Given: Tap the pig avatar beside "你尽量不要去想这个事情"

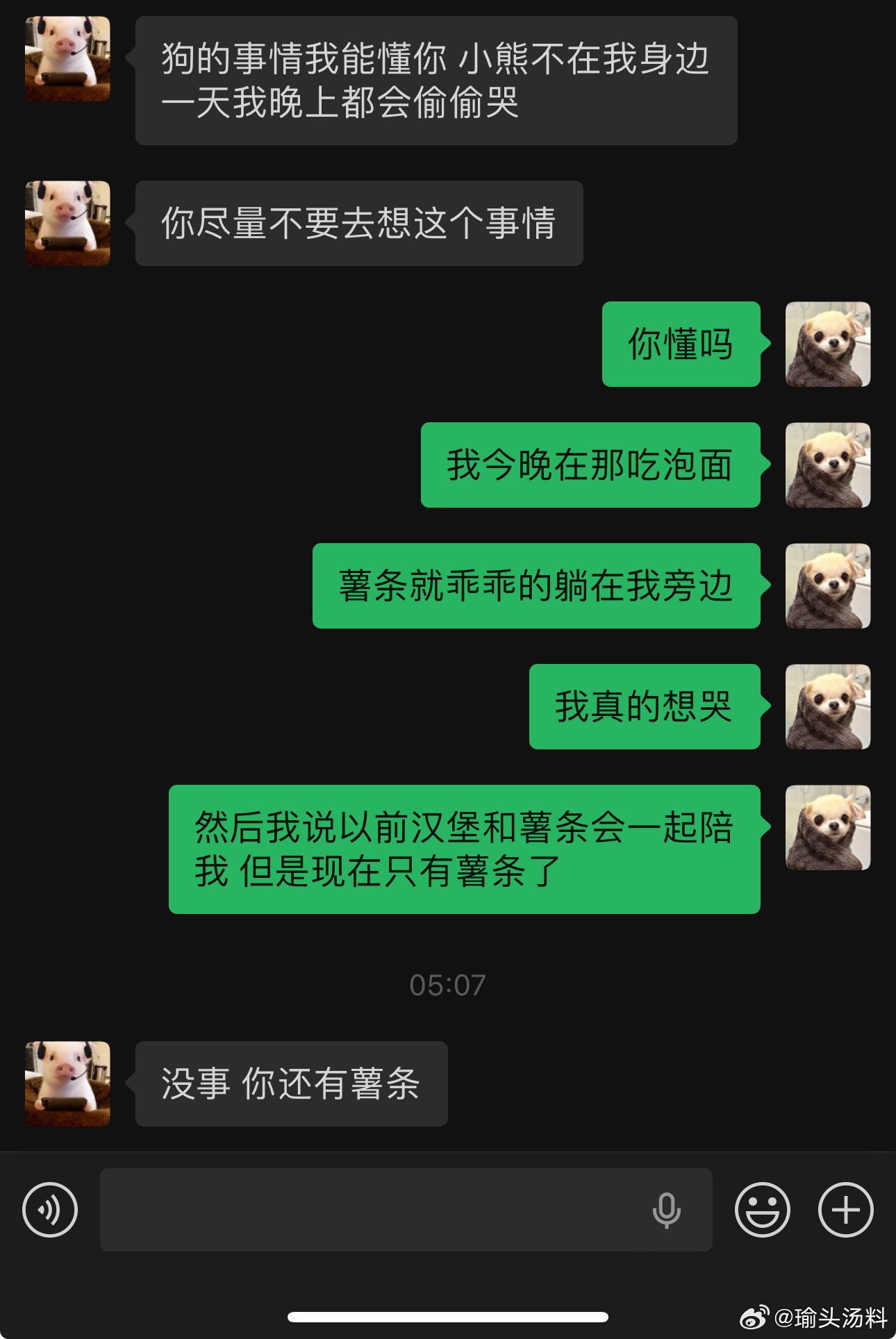Looking at the screenshot, I should [67, 222].
